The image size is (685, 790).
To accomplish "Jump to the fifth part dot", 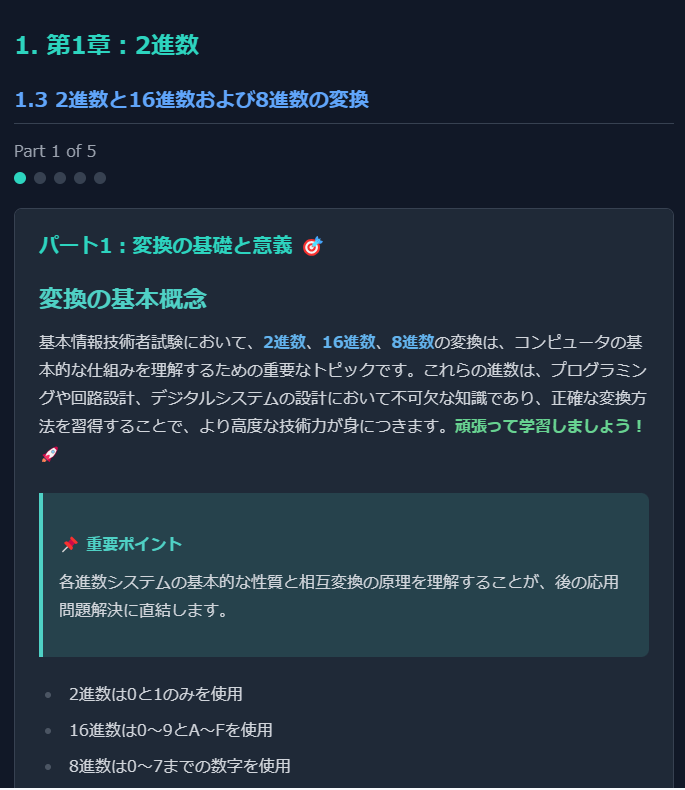I will (x=100, y=178).
